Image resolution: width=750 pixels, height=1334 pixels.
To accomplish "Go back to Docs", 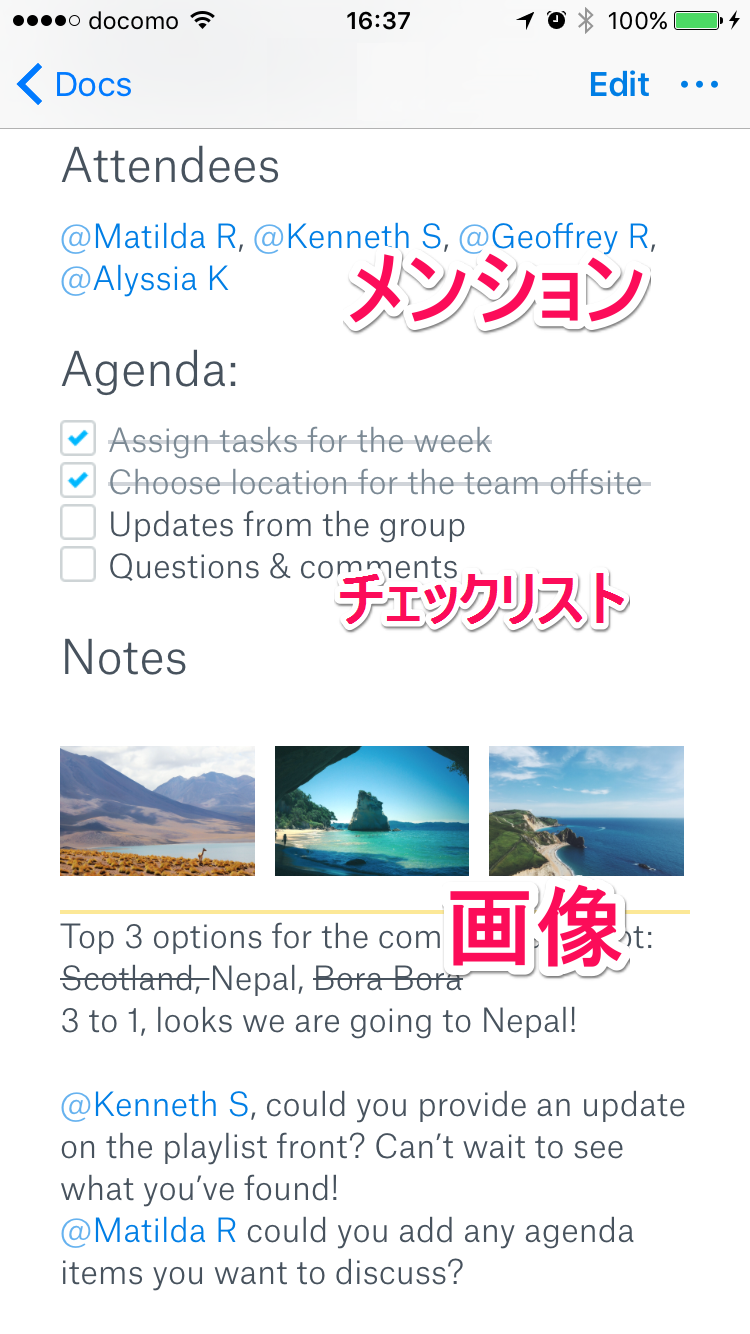I will click(x=75, y=85).
